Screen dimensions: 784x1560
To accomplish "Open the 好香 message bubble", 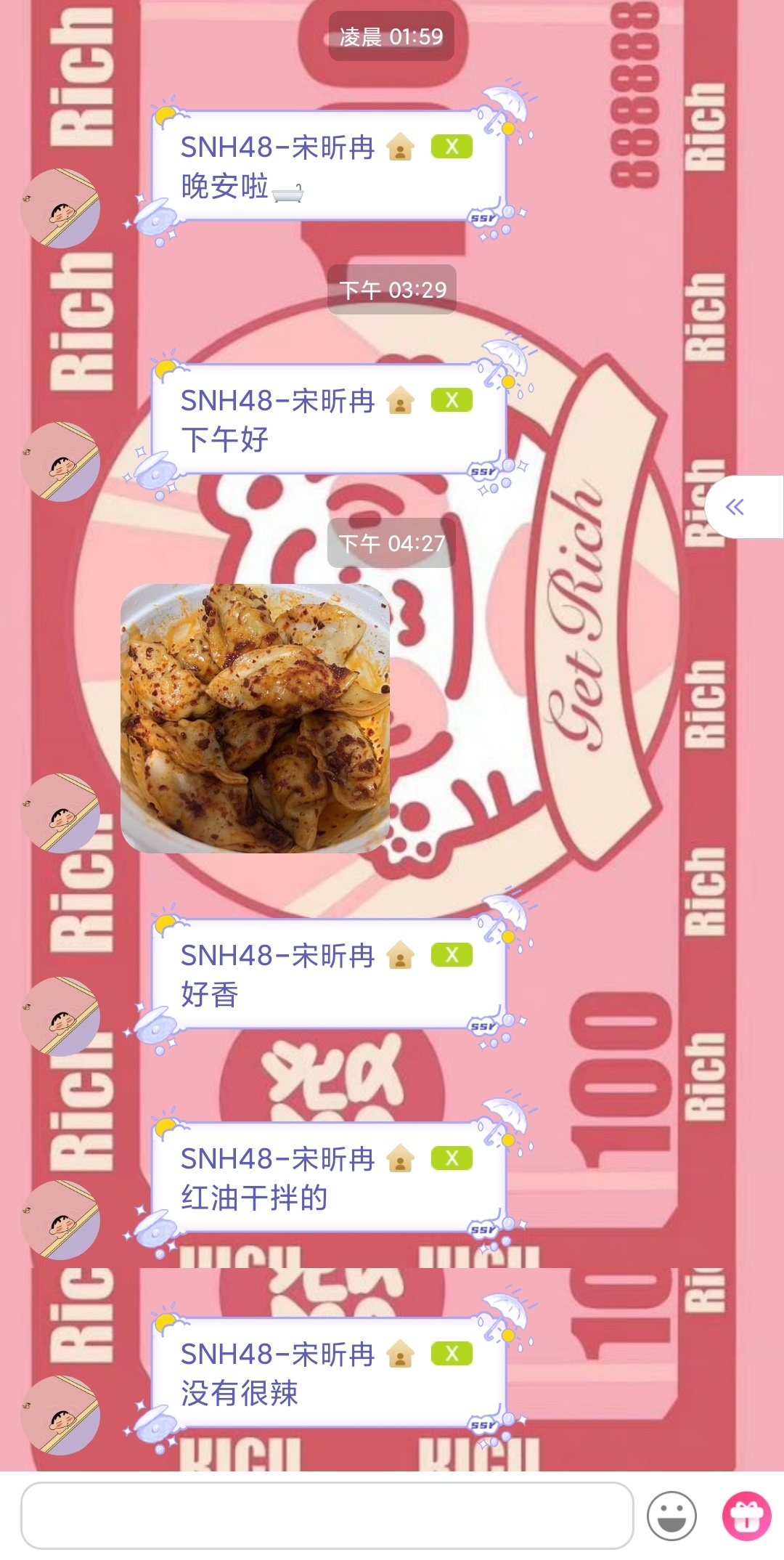I will click(x=328, y=975).
